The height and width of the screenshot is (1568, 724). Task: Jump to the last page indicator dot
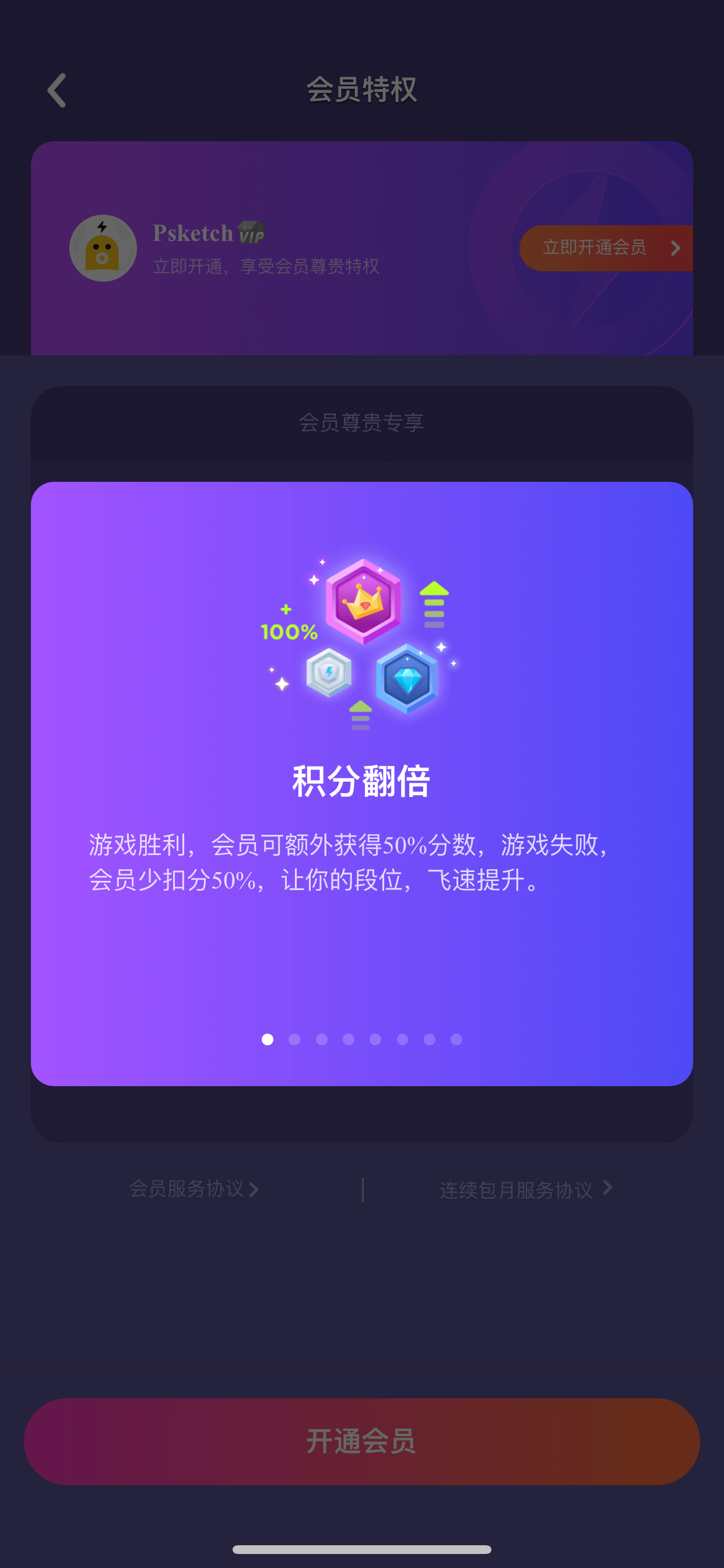[x=456, y=1039]
